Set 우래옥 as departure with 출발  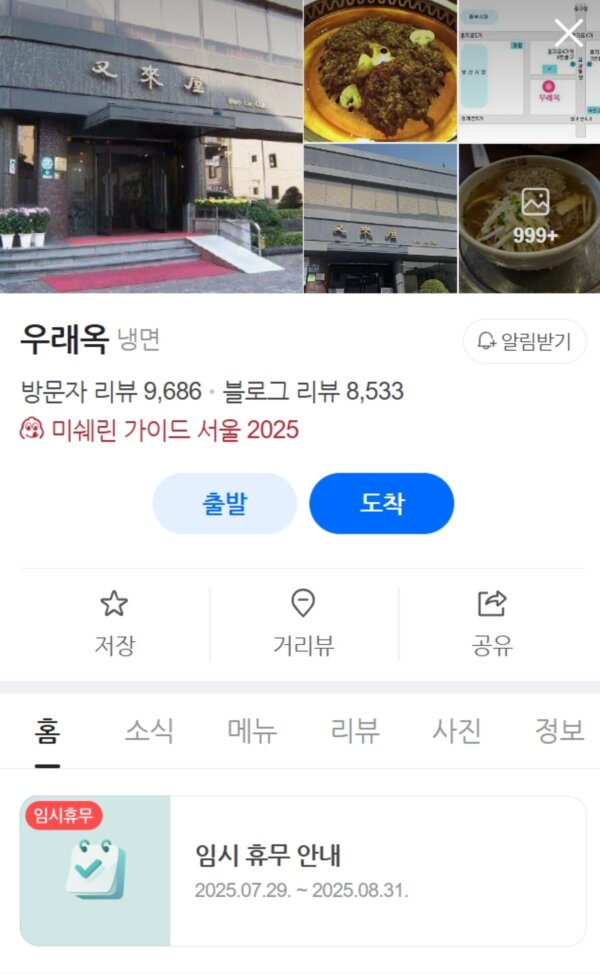[x=224, y=503]
